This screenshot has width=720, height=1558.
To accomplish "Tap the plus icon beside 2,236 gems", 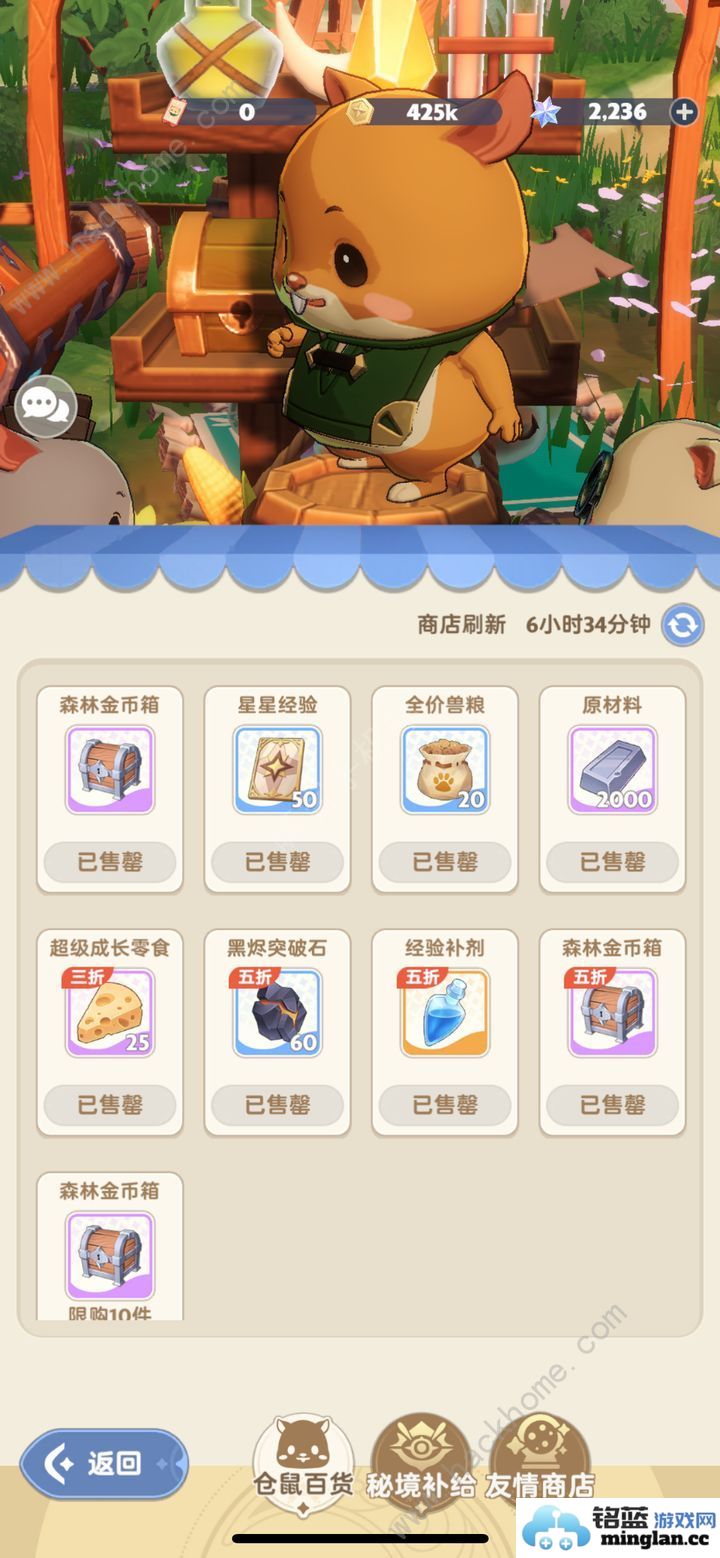I will pyautogui.click(x=684, y=112).
